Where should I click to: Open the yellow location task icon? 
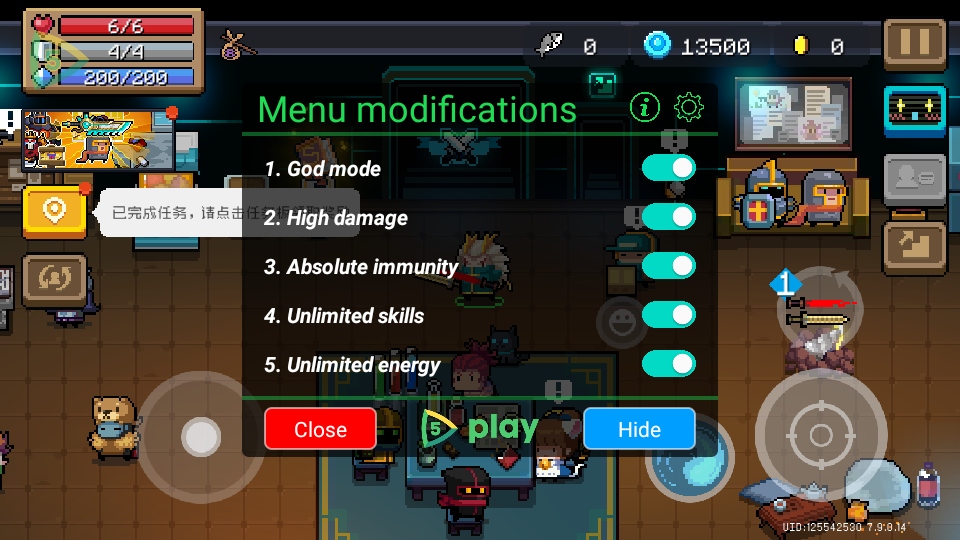(54, 211)
